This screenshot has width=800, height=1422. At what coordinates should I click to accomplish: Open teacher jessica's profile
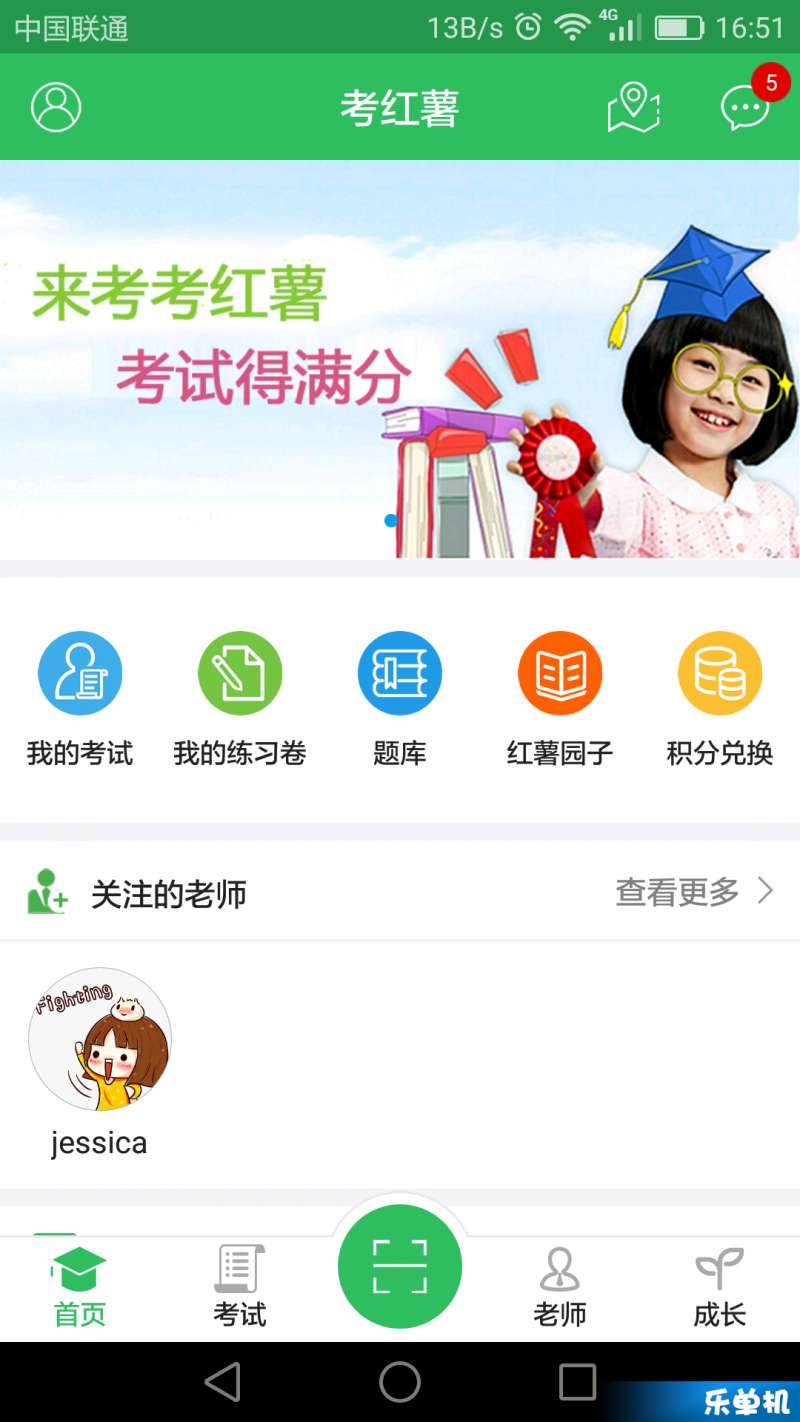tap(99, 1060)
